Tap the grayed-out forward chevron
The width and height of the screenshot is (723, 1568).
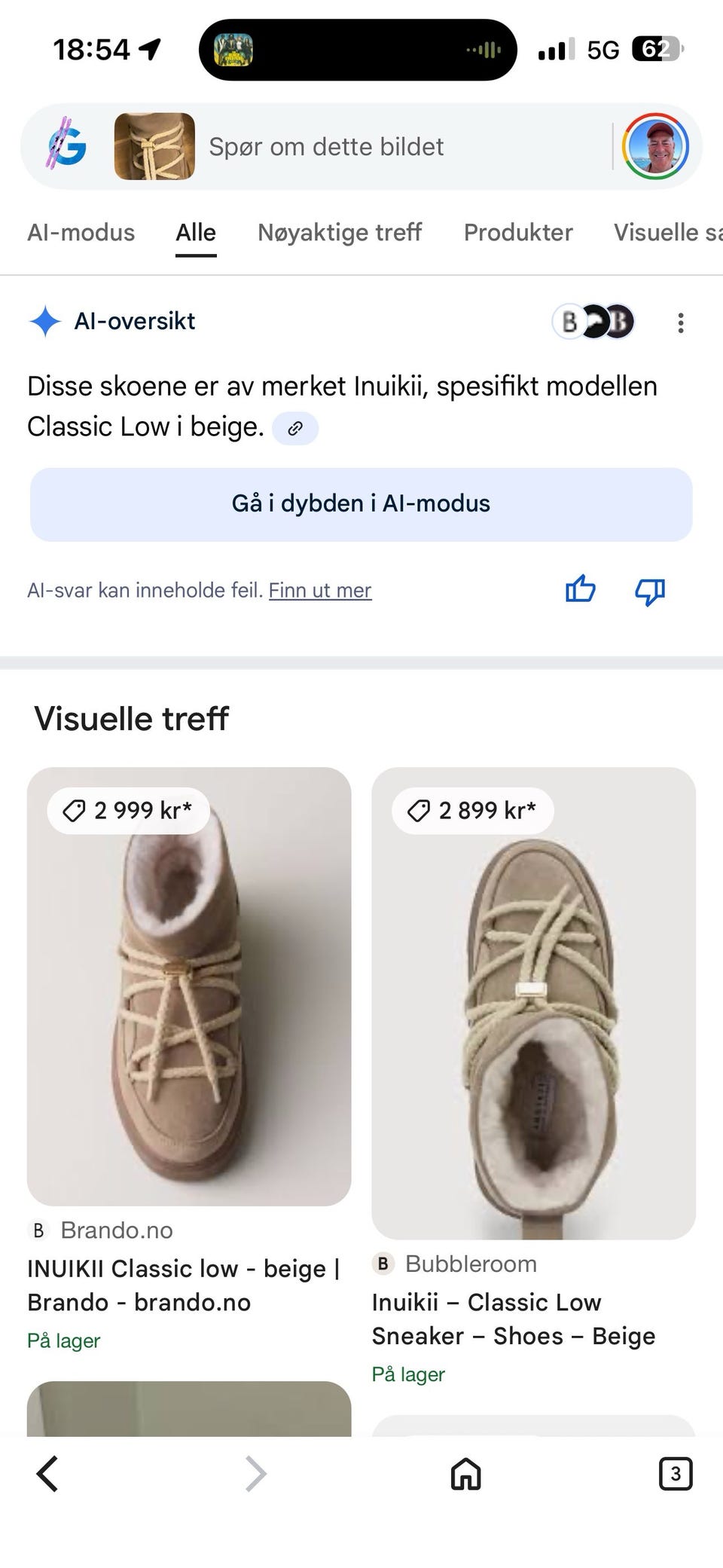(x=256, y=1474)
